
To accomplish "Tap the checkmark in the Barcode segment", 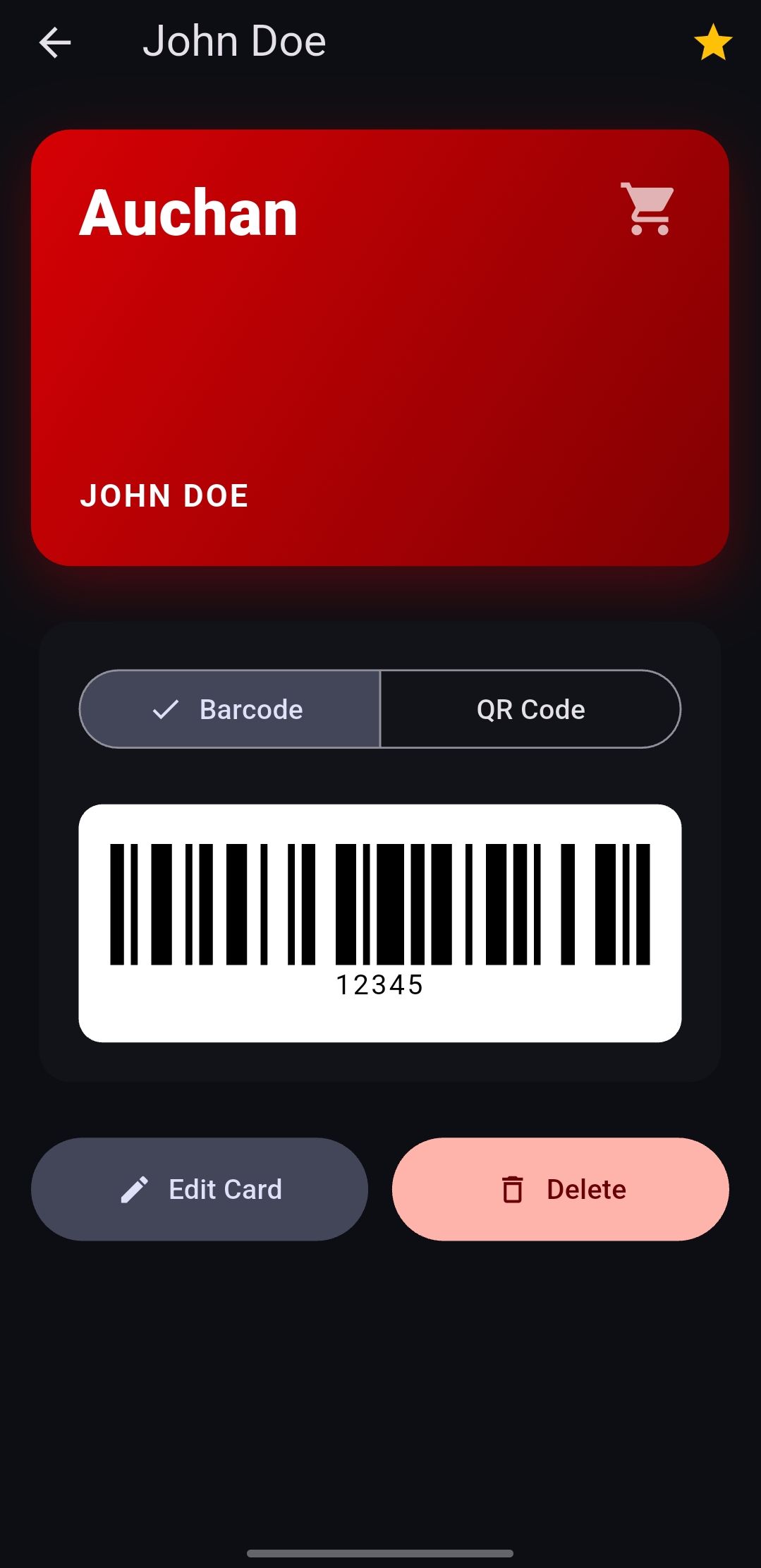I will point(165,709).
